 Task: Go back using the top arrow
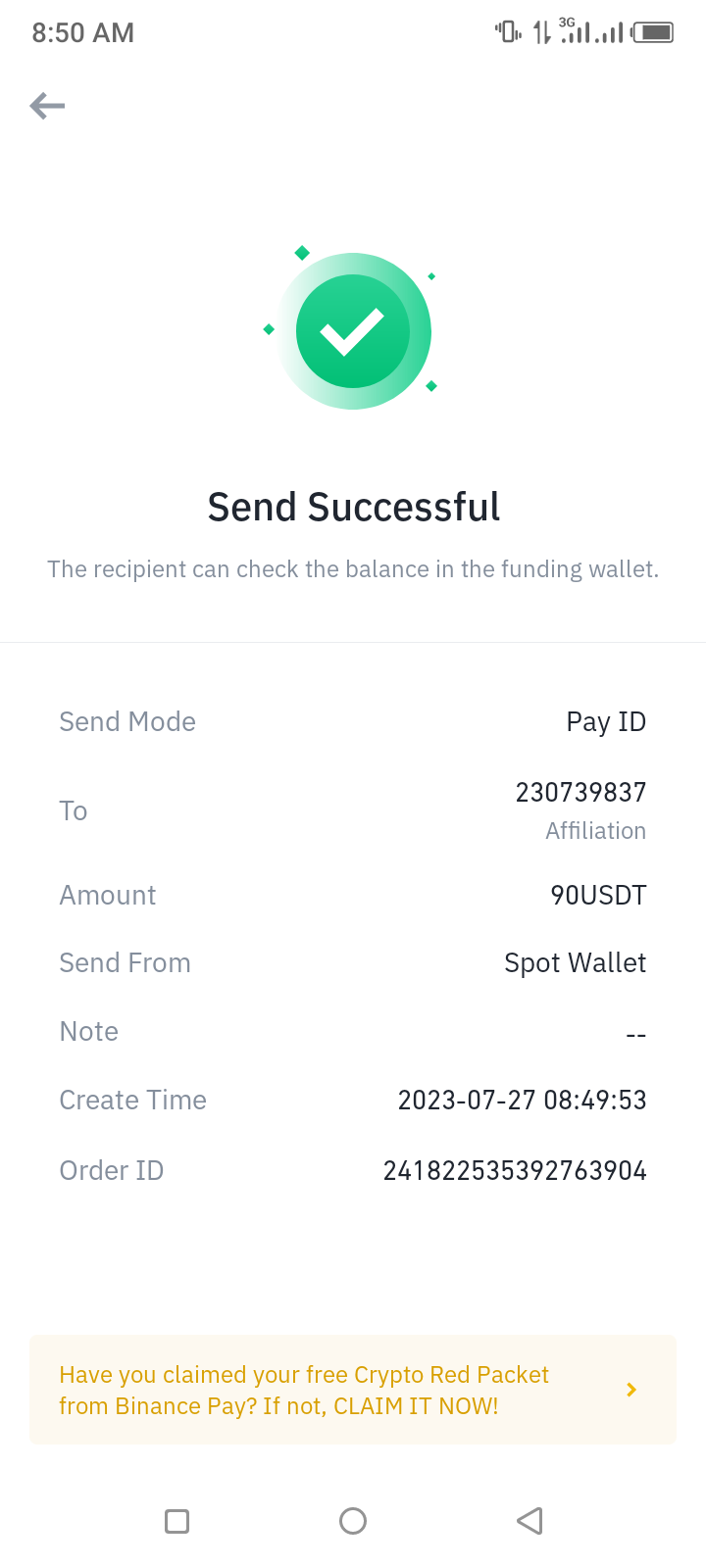47,106
